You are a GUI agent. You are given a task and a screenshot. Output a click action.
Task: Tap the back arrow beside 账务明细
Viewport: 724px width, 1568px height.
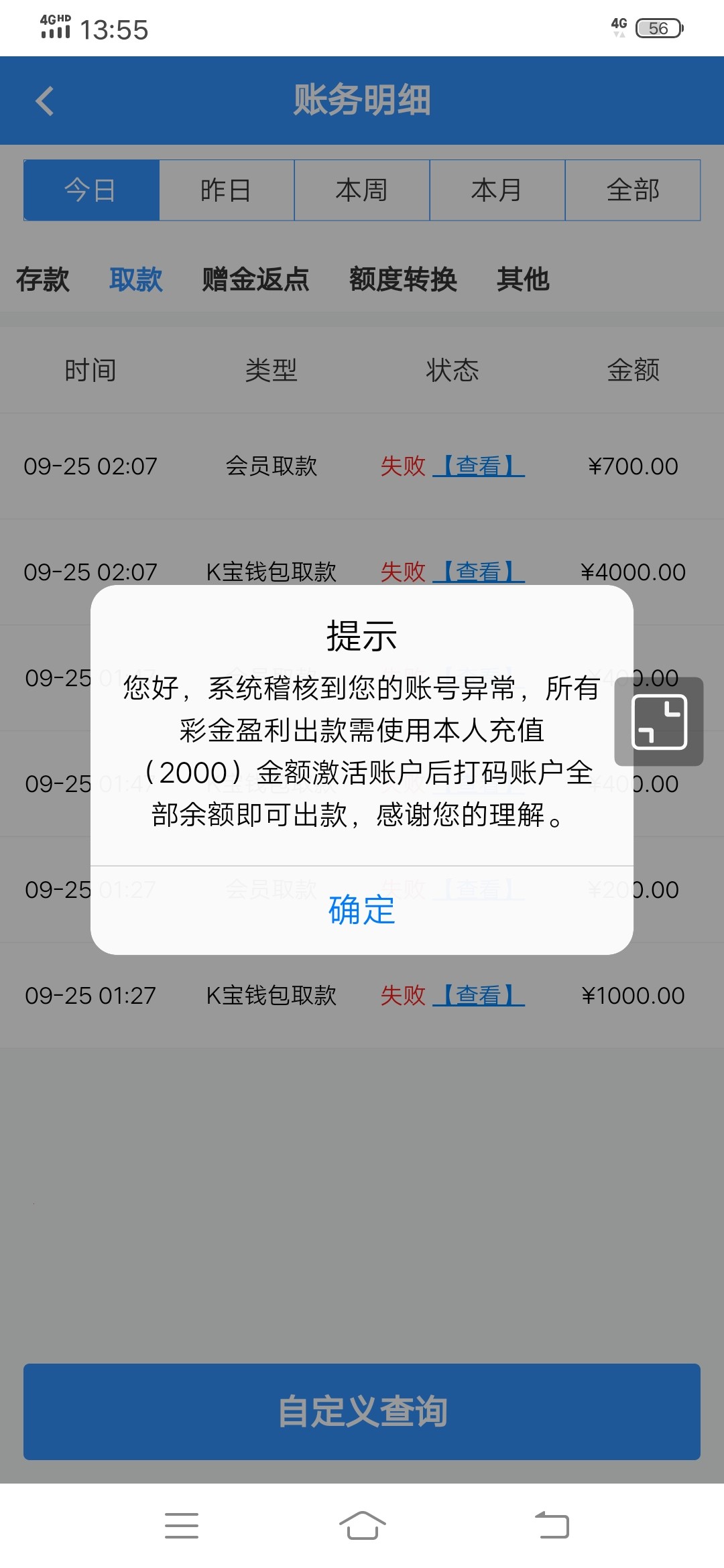(44, 101)
